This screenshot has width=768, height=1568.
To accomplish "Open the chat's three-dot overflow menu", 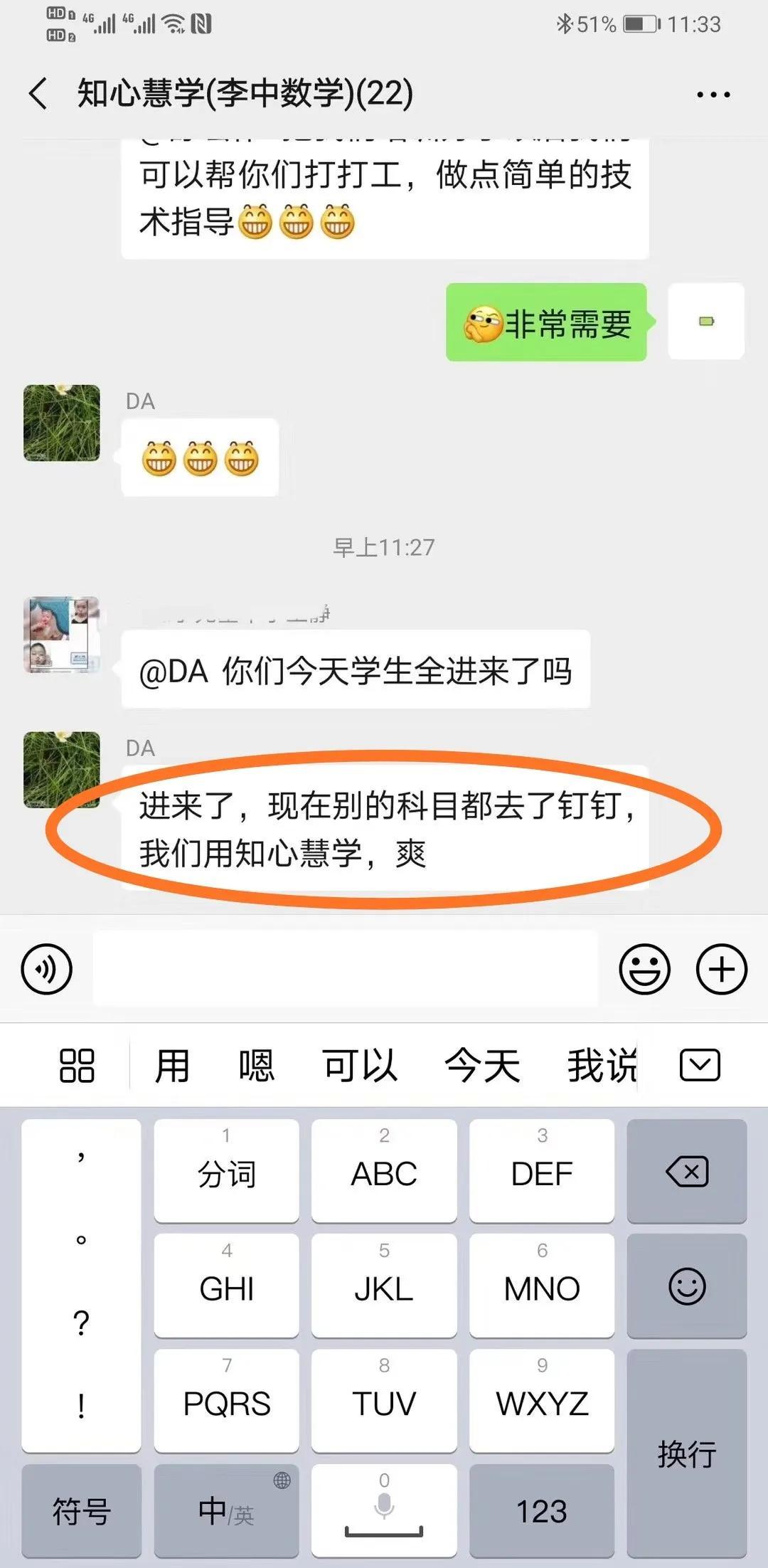I will pos(713,95).
